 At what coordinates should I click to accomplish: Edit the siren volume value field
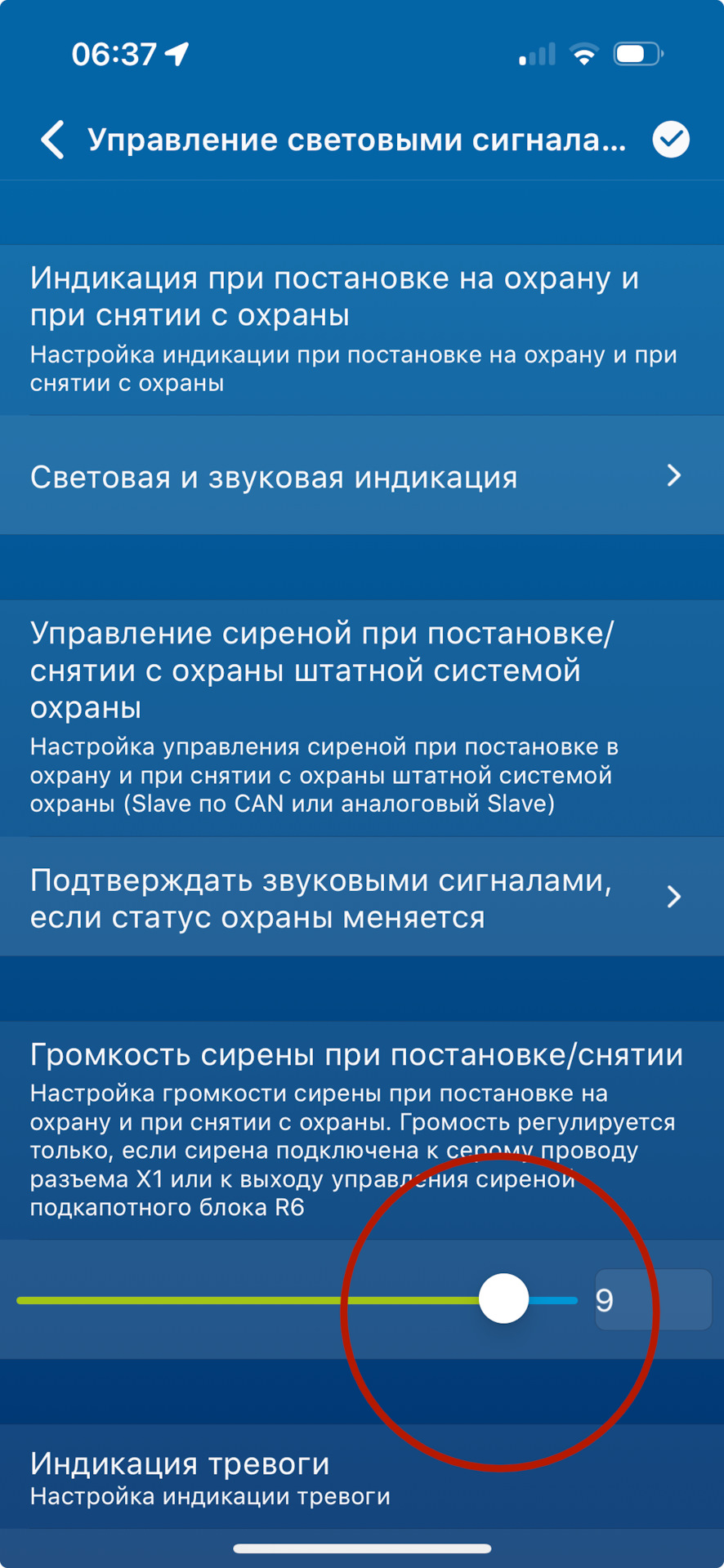coord(652,1299)
